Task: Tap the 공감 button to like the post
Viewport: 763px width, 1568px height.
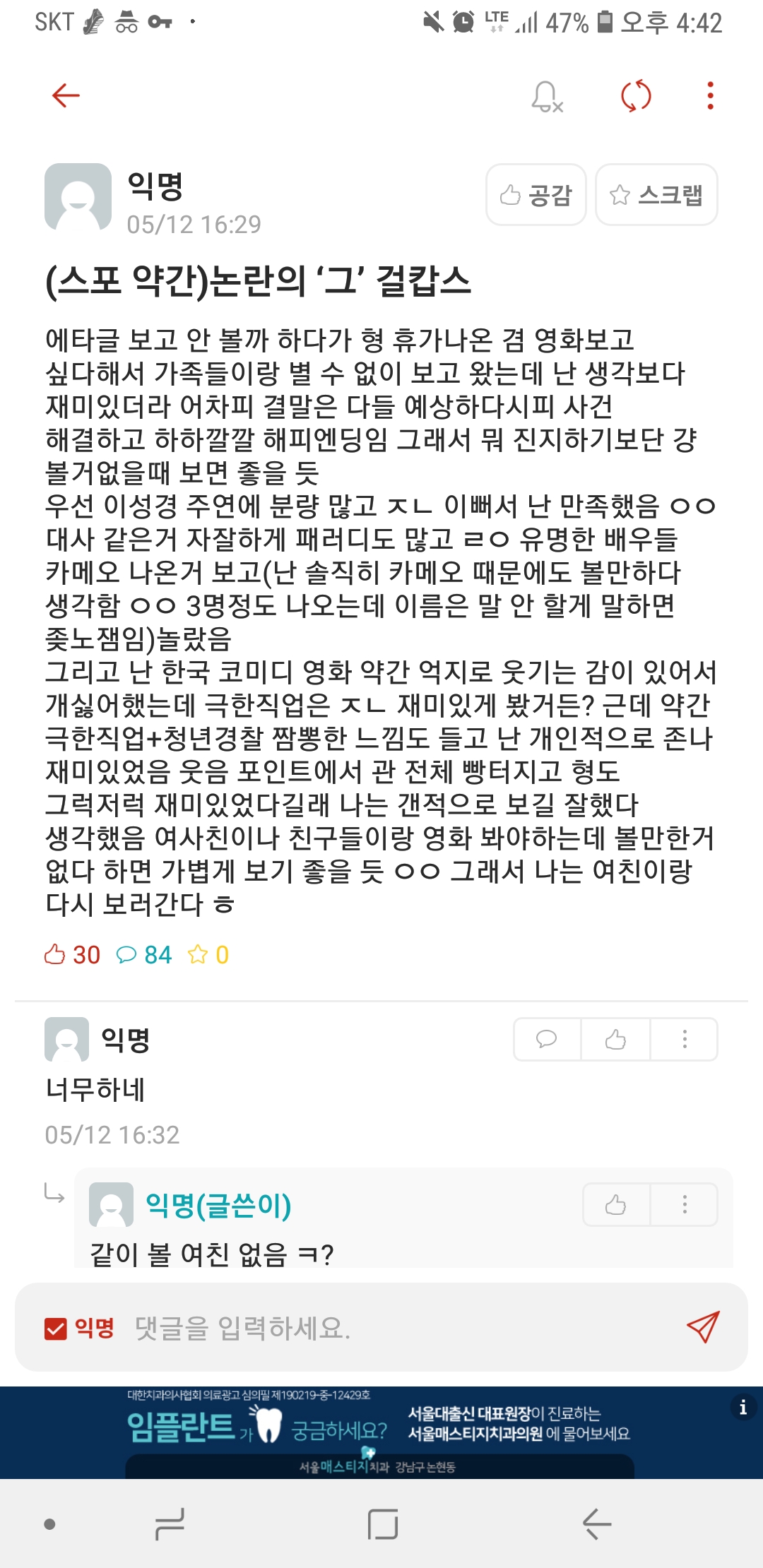Action: click(536, 195)
